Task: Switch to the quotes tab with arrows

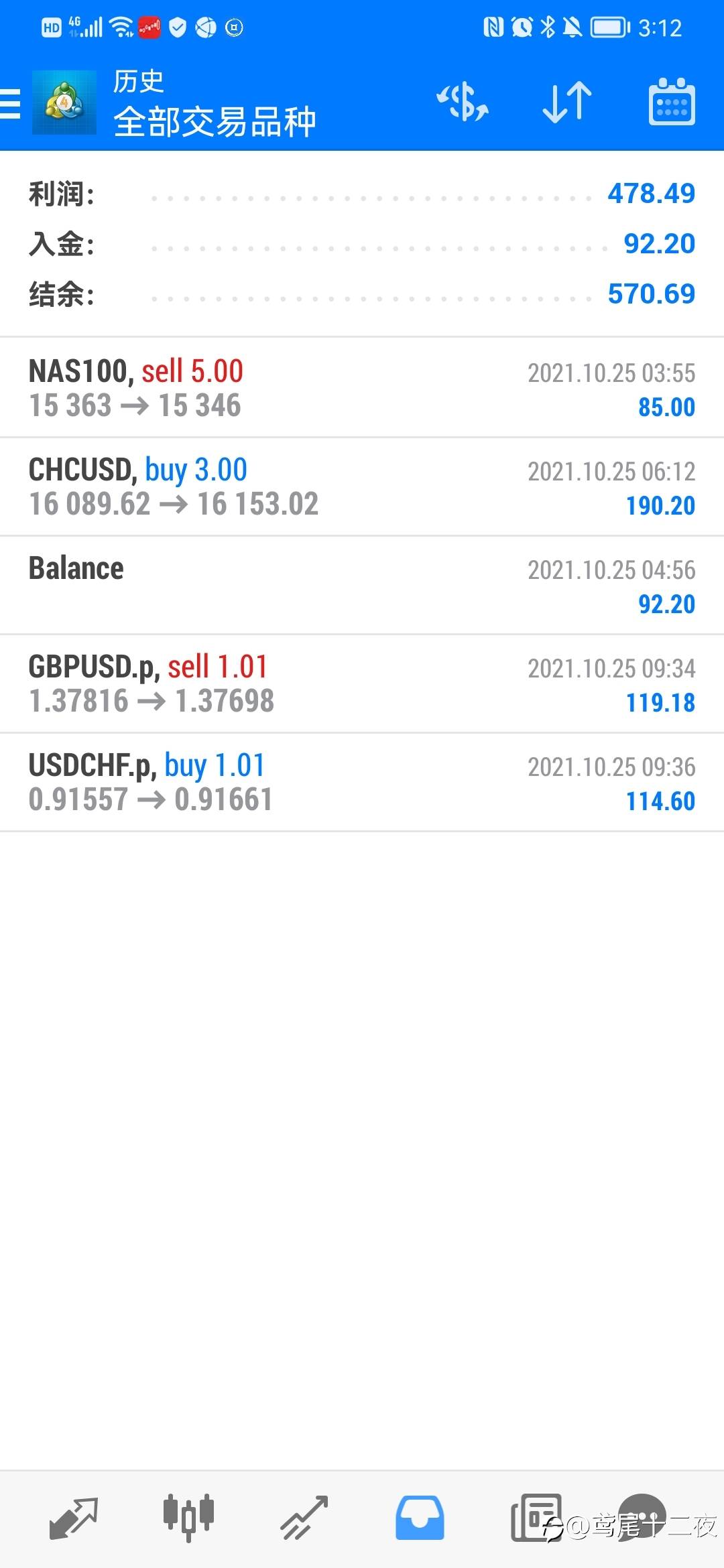Action: click(x=74, y=1518)
